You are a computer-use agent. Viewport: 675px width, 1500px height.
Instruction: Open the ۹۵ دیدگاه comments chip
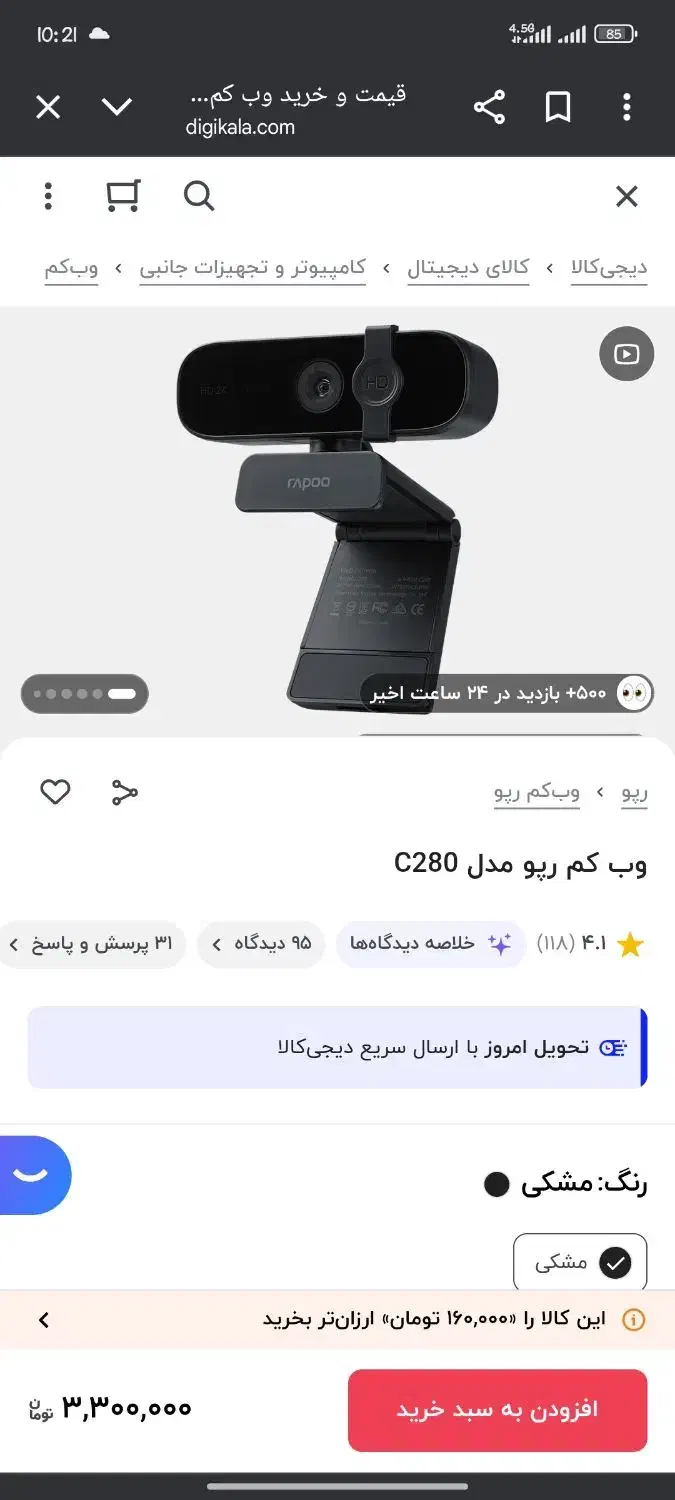(262, 944)
